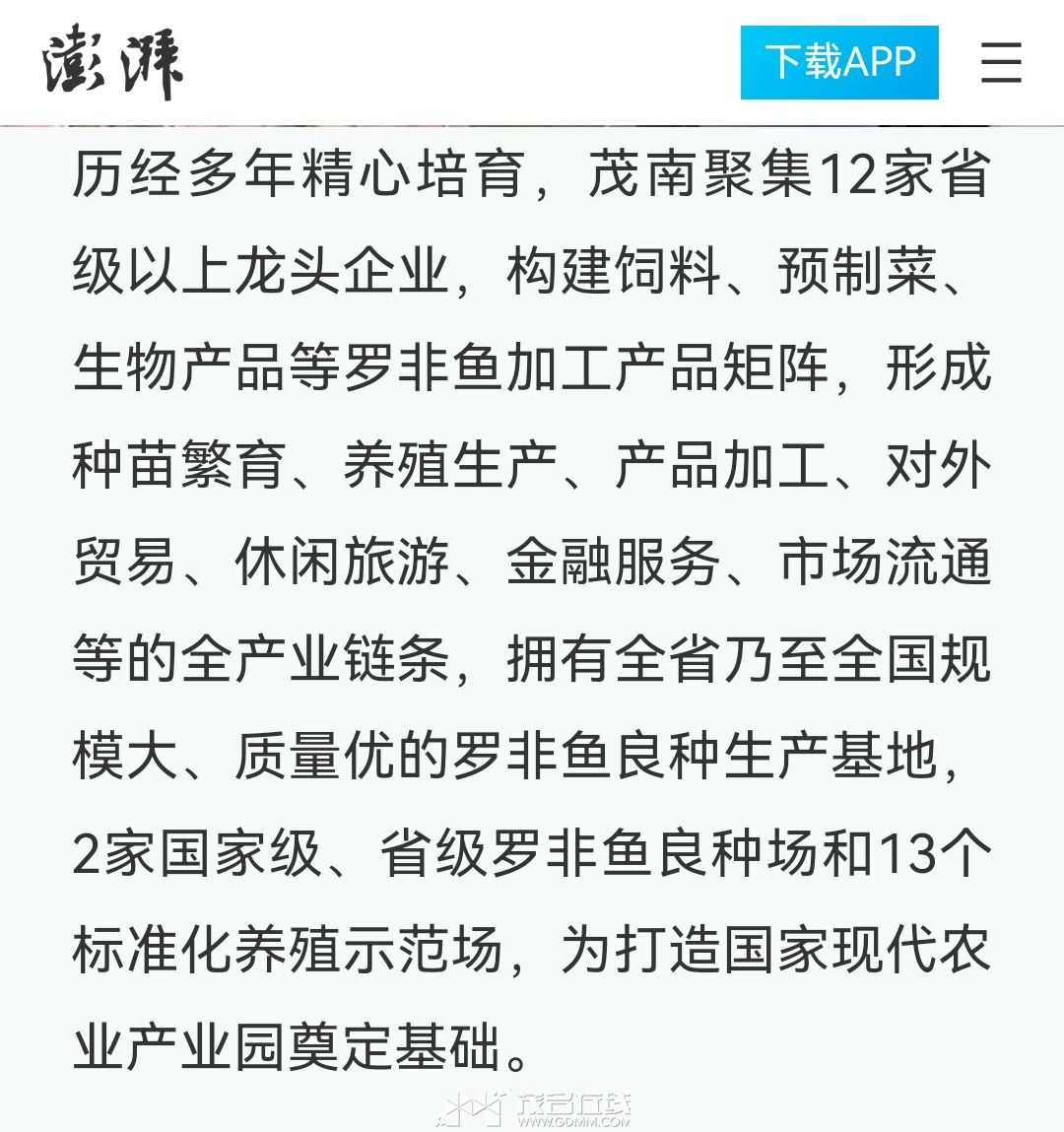This screenshot has width=1064, height=1132.
Task: Tap the 下载APP button
Action: pyautogui.click(x=838, y=62)
